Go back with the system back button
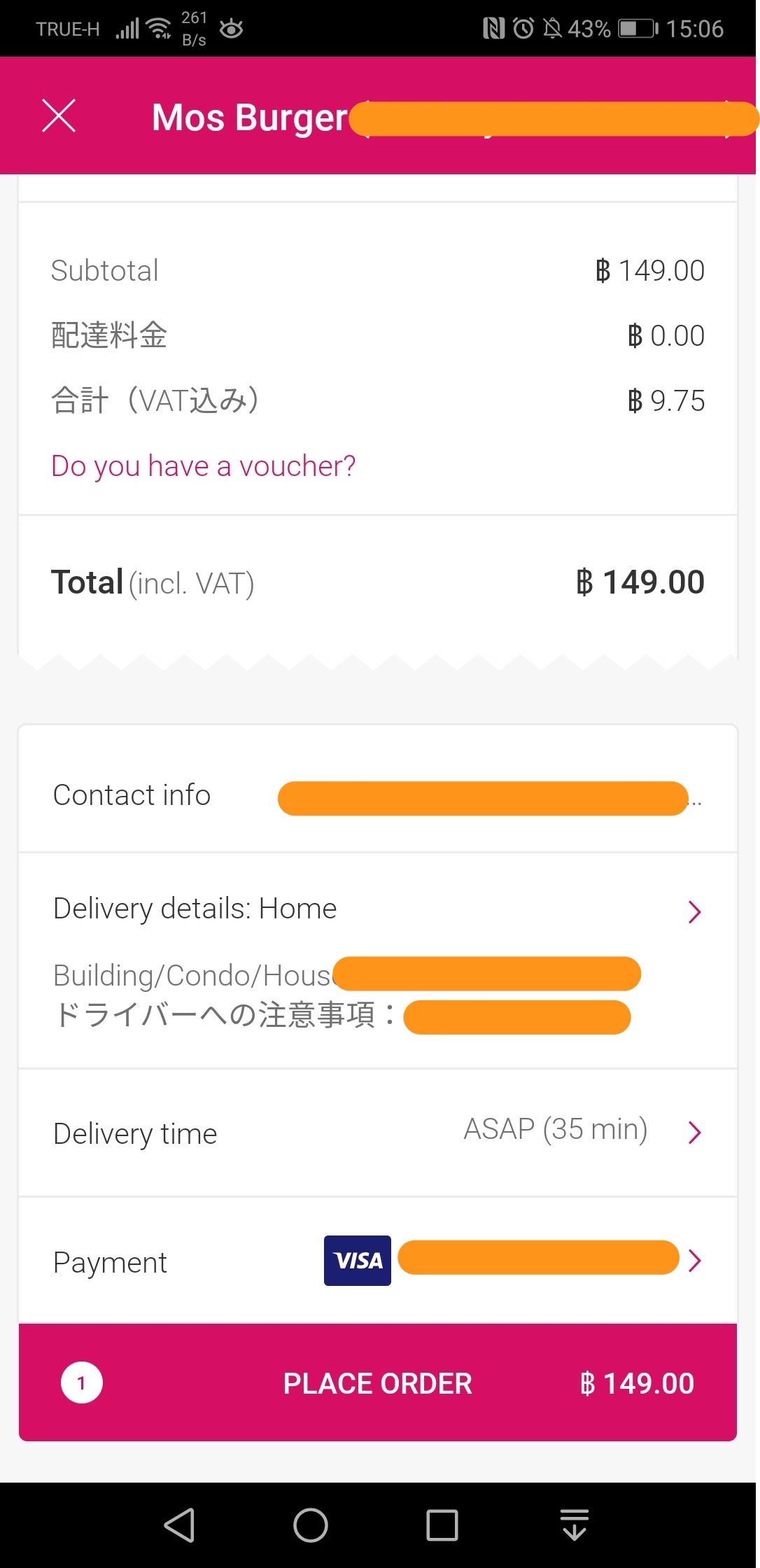Viewport: 760px width, 1568px height. click(179, 1525)
